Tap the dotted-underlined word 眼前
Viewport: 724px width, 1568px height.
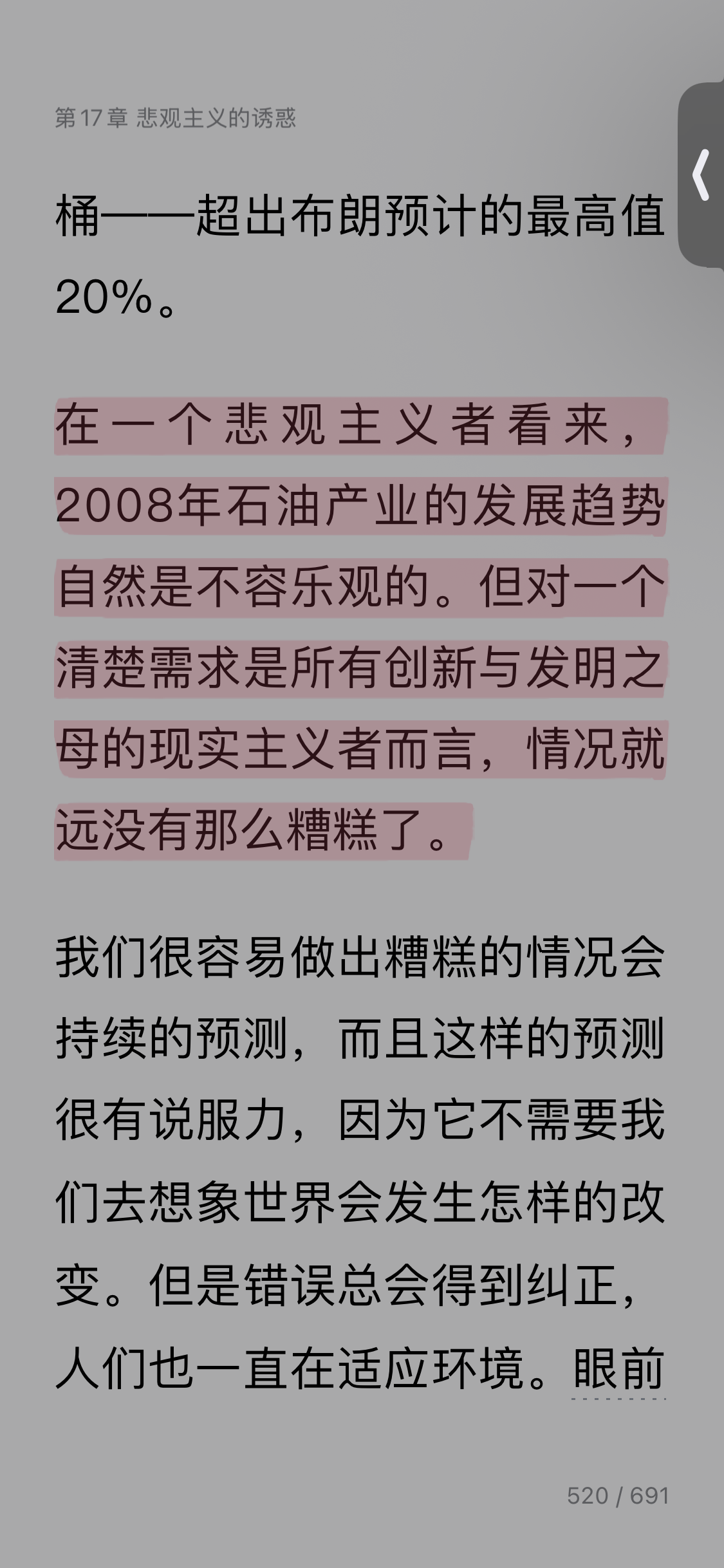click(618, 1370)
